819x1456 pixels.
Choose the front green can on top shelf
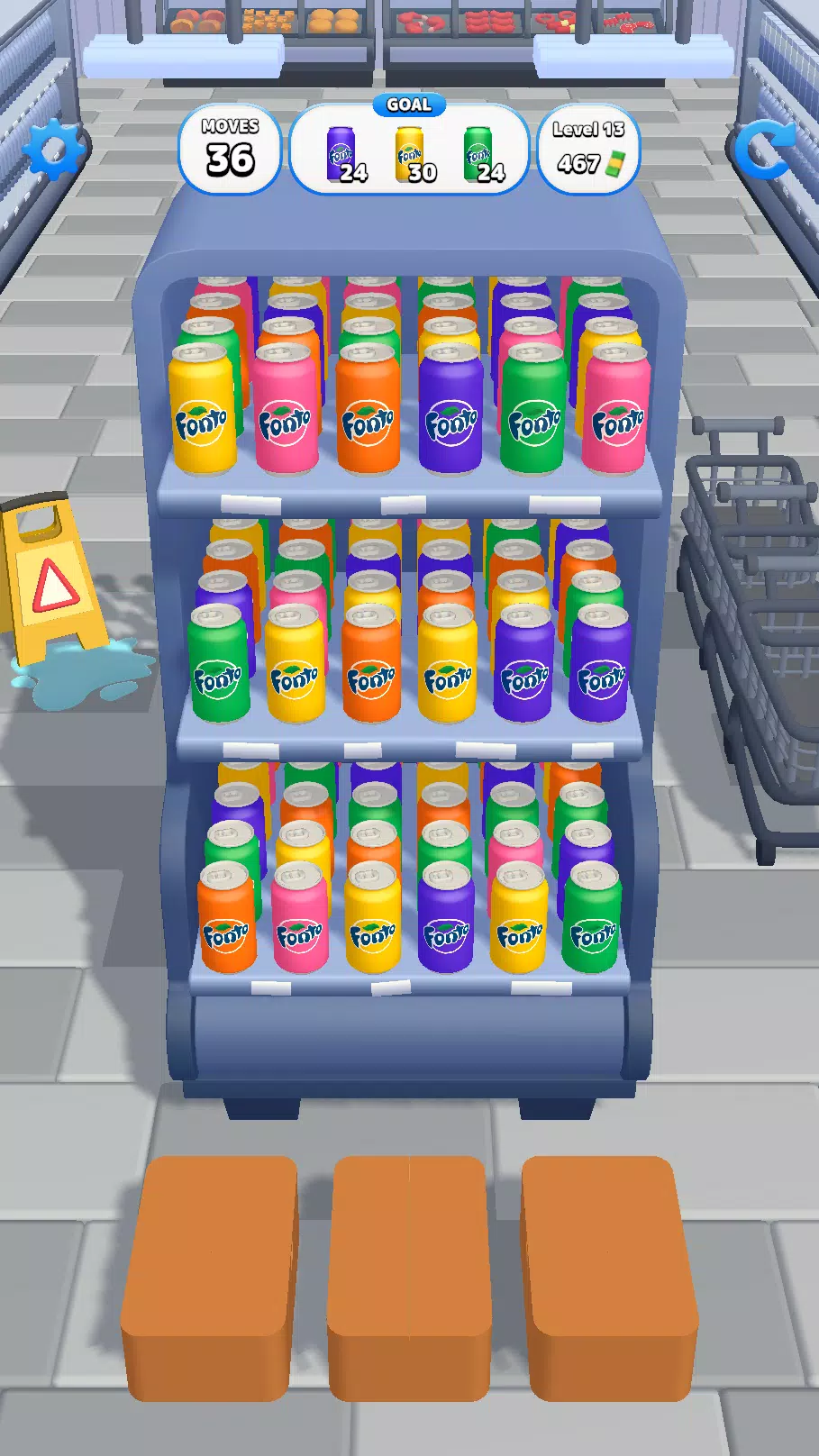533,413
